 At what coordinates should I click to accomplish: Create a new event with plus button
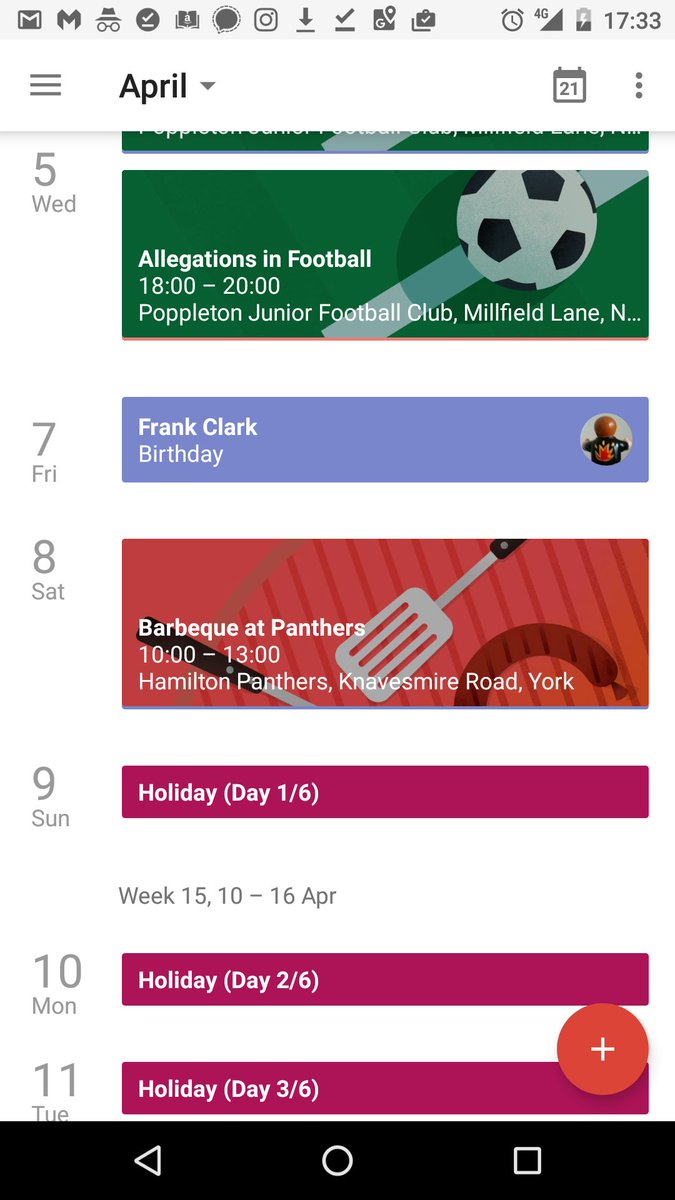tap(602, 1049)
